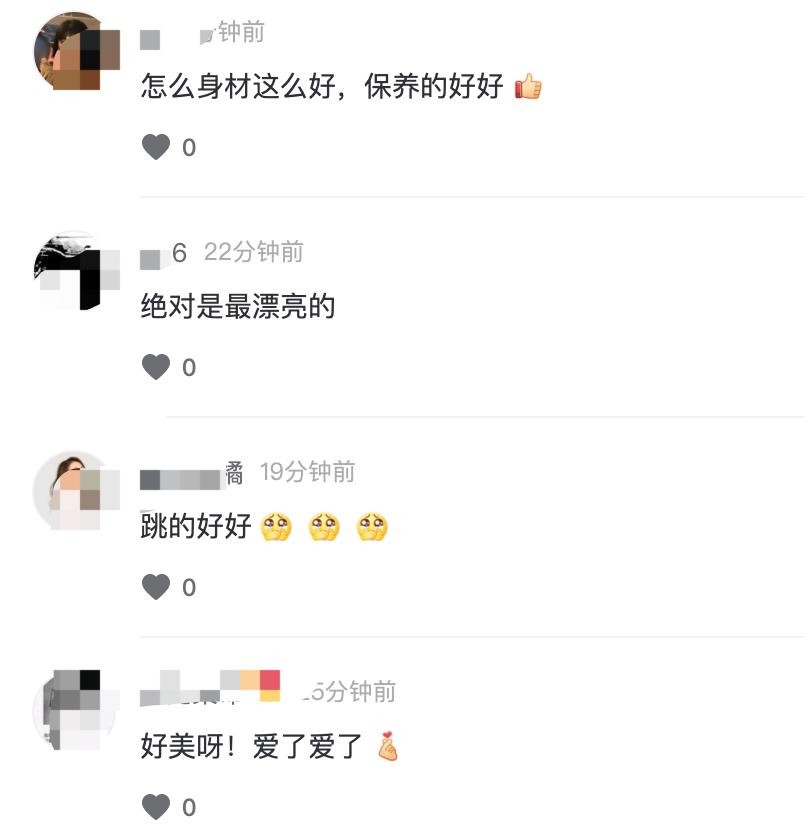Like the comment "绝对是最漂亮的"
This screenshot has height=840, width=804.
coord(156,368)
